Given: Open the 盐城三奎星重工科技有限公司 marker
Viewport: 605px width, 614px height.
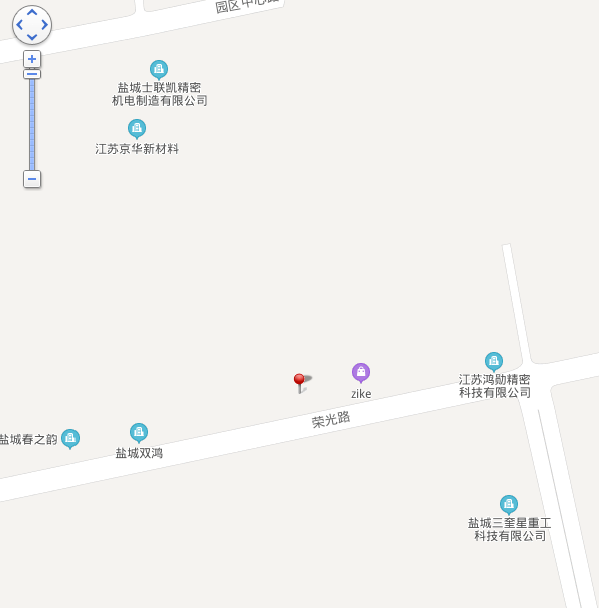Looking at the screenshot, I should tap(509, 504).
